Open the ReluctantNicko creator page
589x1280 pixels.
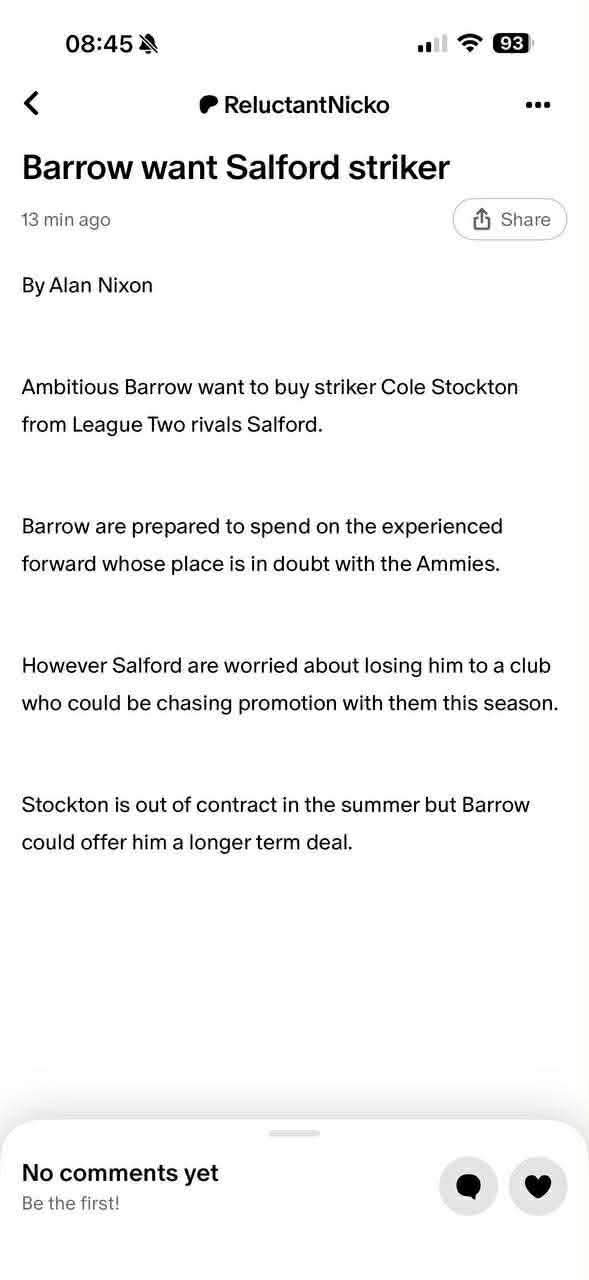pyautogui.click(x=294, y=105)
